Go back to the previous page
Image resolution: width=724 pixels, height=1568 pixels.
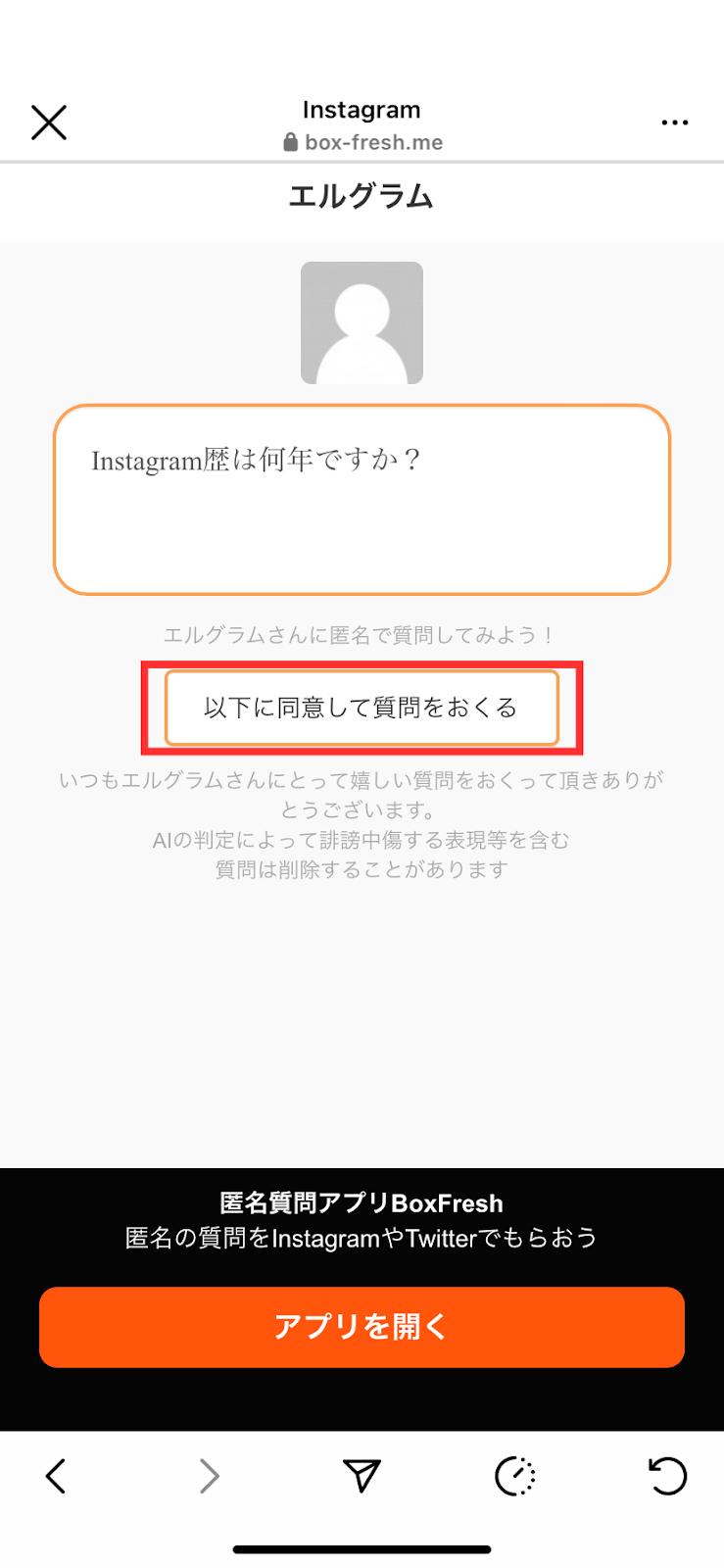pyautogui.click(x=56, y=1476)
